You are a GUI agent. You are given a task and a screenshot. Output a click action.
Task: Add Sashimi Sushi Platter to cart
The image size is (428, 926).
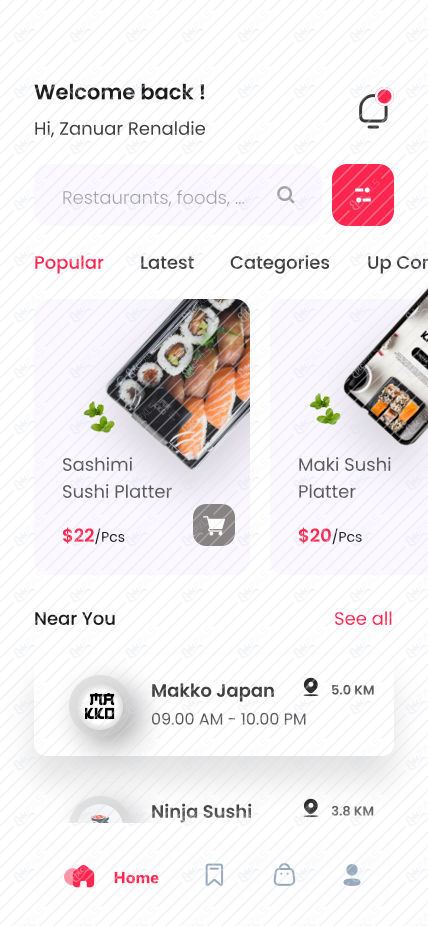pos(214,525)
